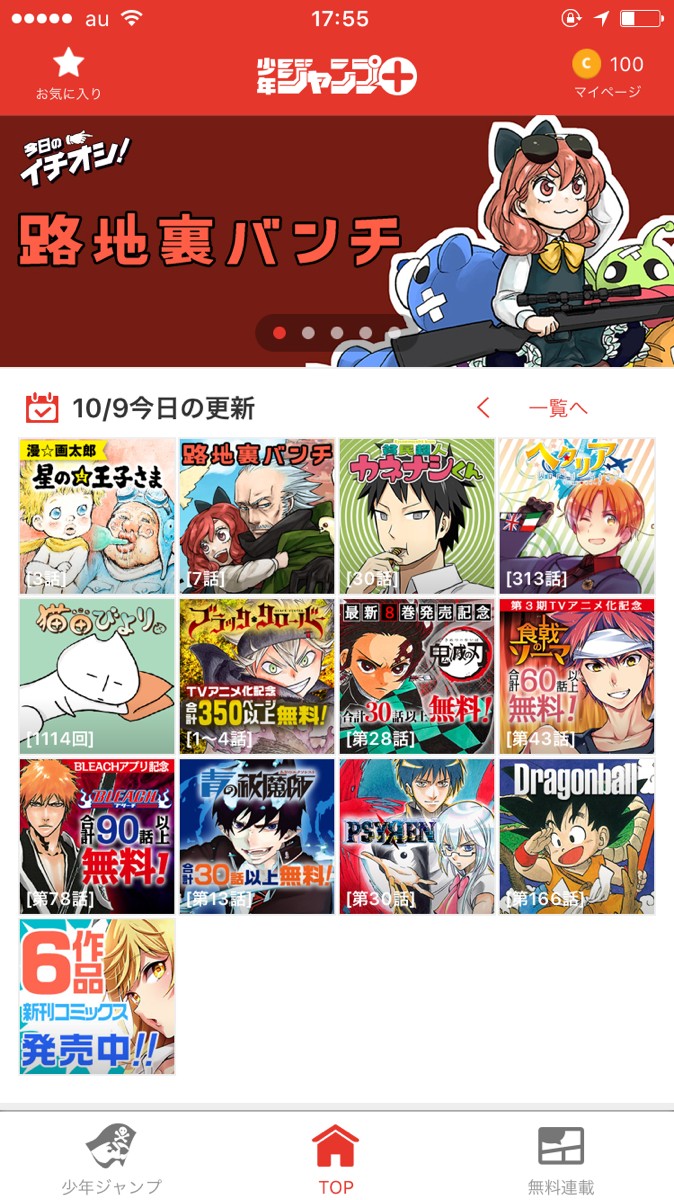Open マイページ with the coin balance
Image resolution: width=674 pixels, height=1200 pixels.
[x=607, y=73]
